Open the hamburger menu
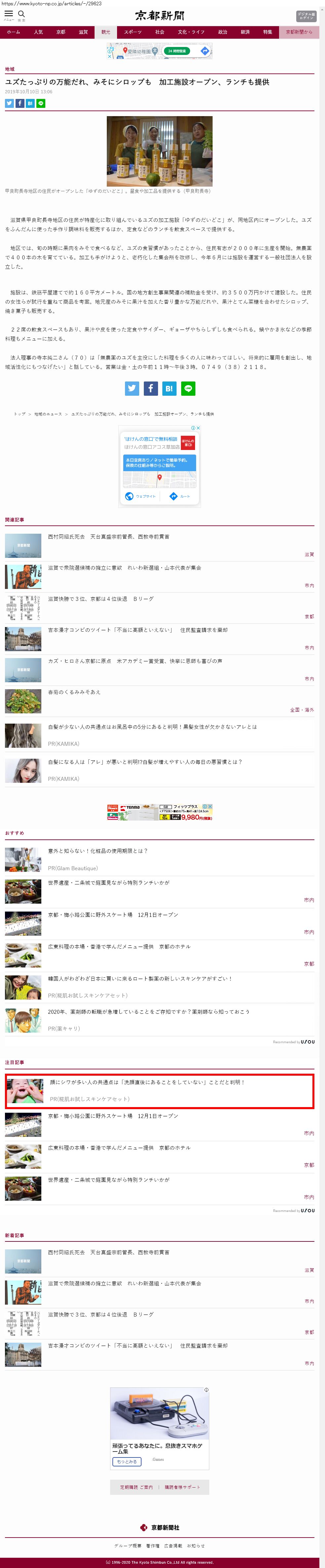This screenshot has height=1568, width=325. [x=9, y=15]
